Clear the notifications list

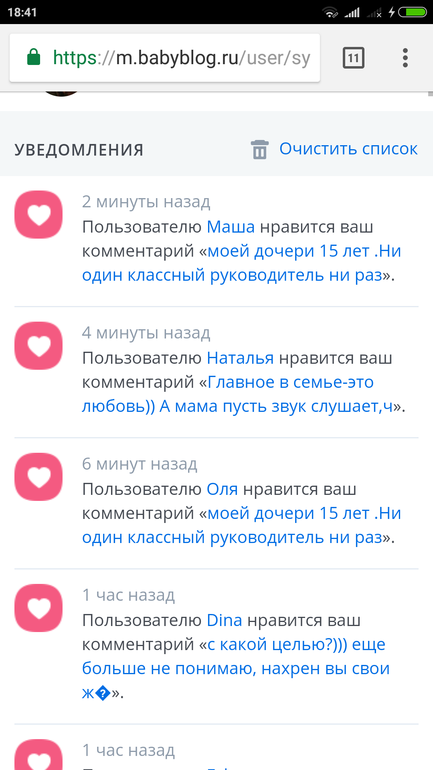pyautogui.click(x=334, y=149)
